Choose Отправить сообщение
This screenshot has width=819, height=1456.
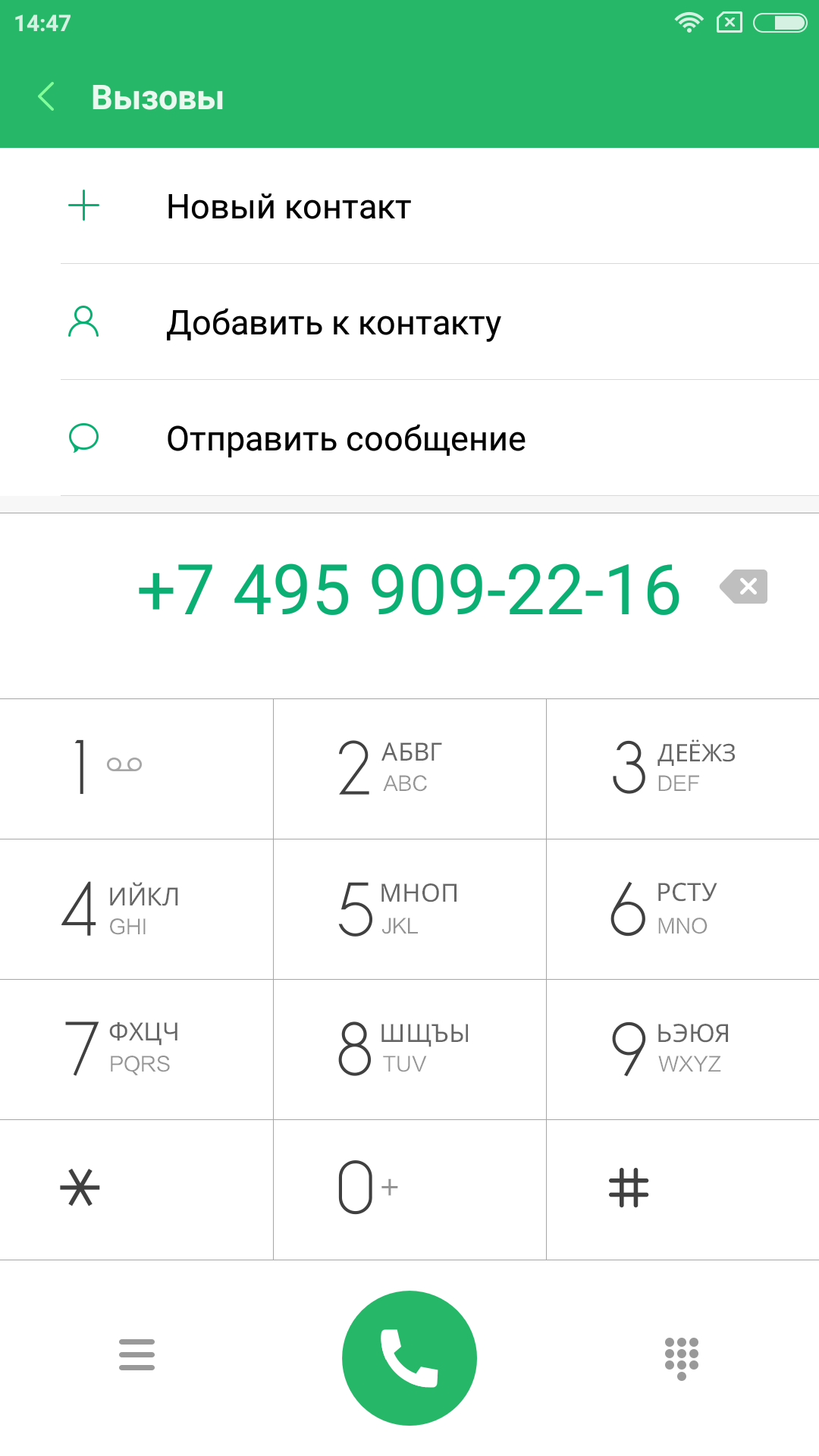(x=346, y=438)
